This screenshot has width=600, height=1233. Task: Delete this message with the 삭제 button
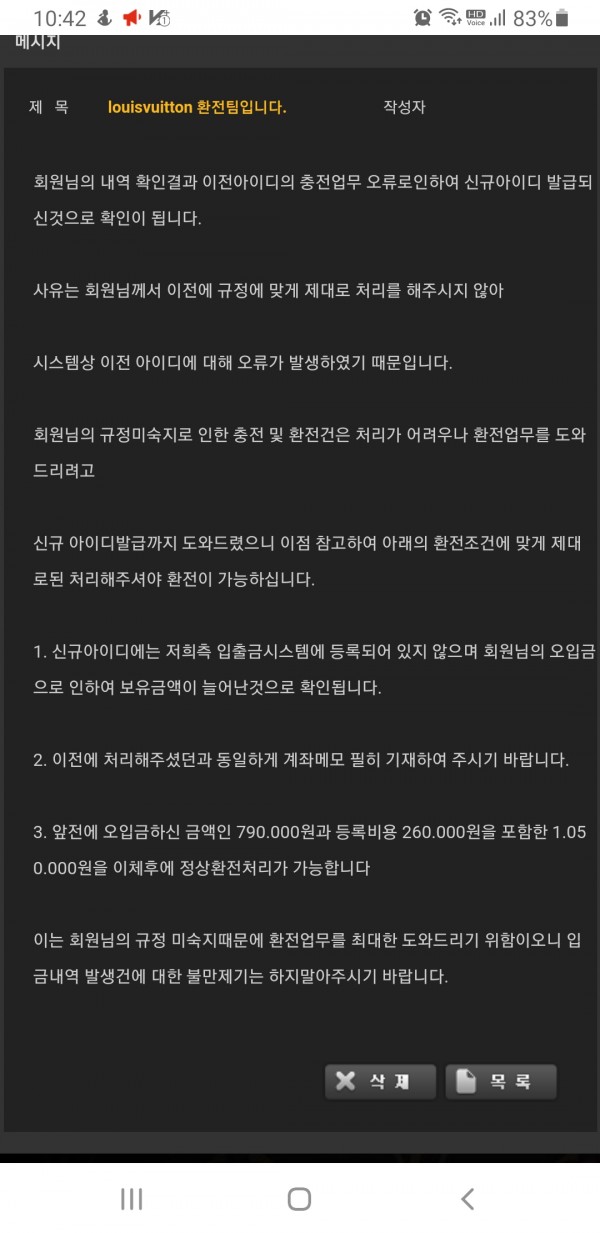[380, 1081]
